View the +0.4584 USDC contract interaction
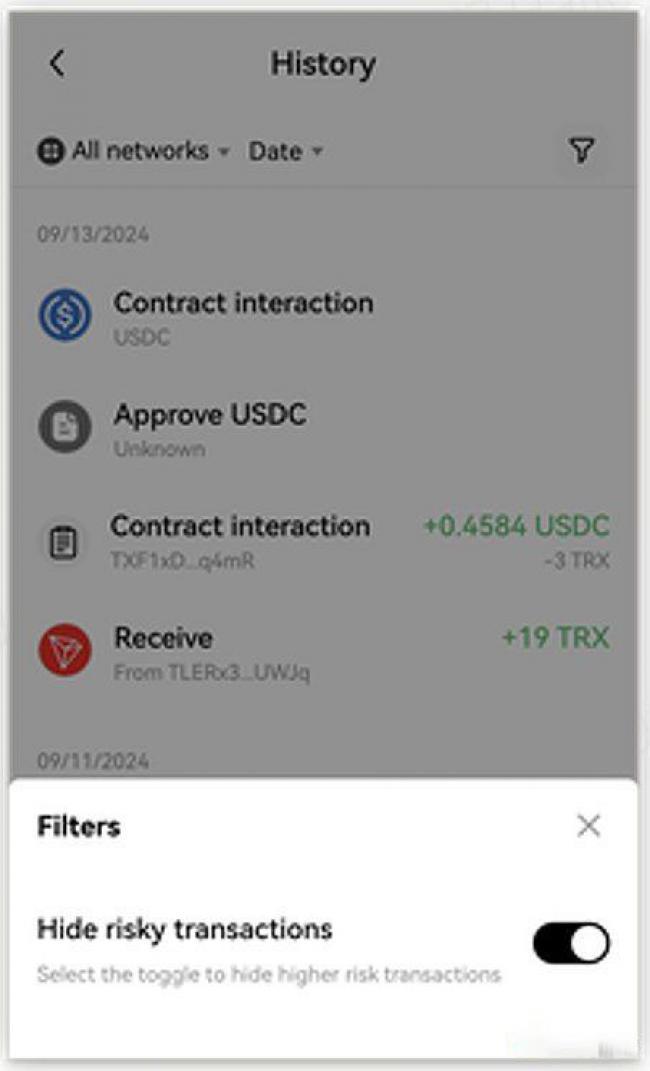 [x=324, y=541]
